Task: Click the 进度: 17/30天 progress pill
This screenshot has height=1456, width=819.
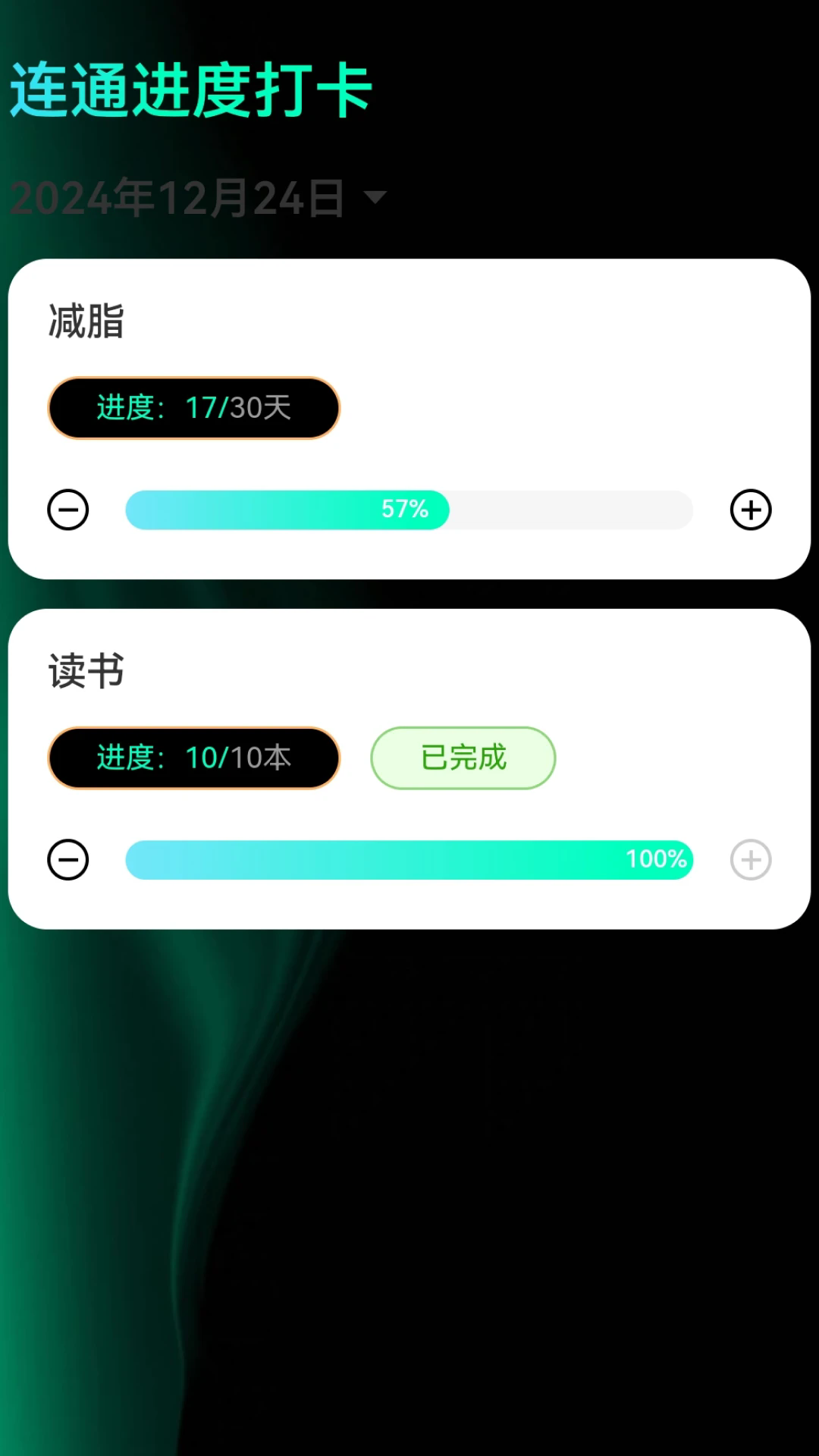Action: (x=193, y=408)
